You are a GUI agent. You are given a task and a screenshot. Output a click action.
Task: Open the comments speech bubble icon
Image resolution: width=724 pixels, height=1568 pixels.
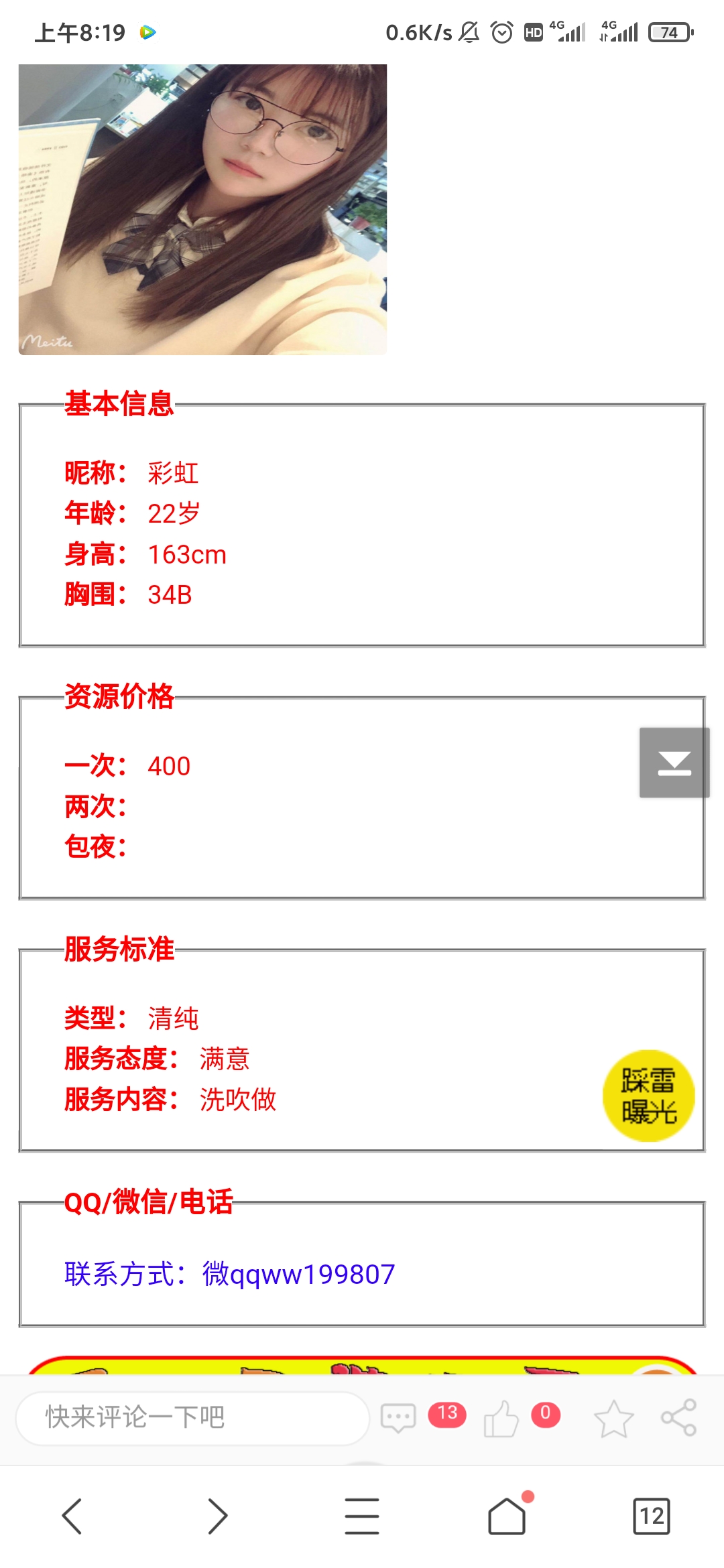tap(398, 1418)
